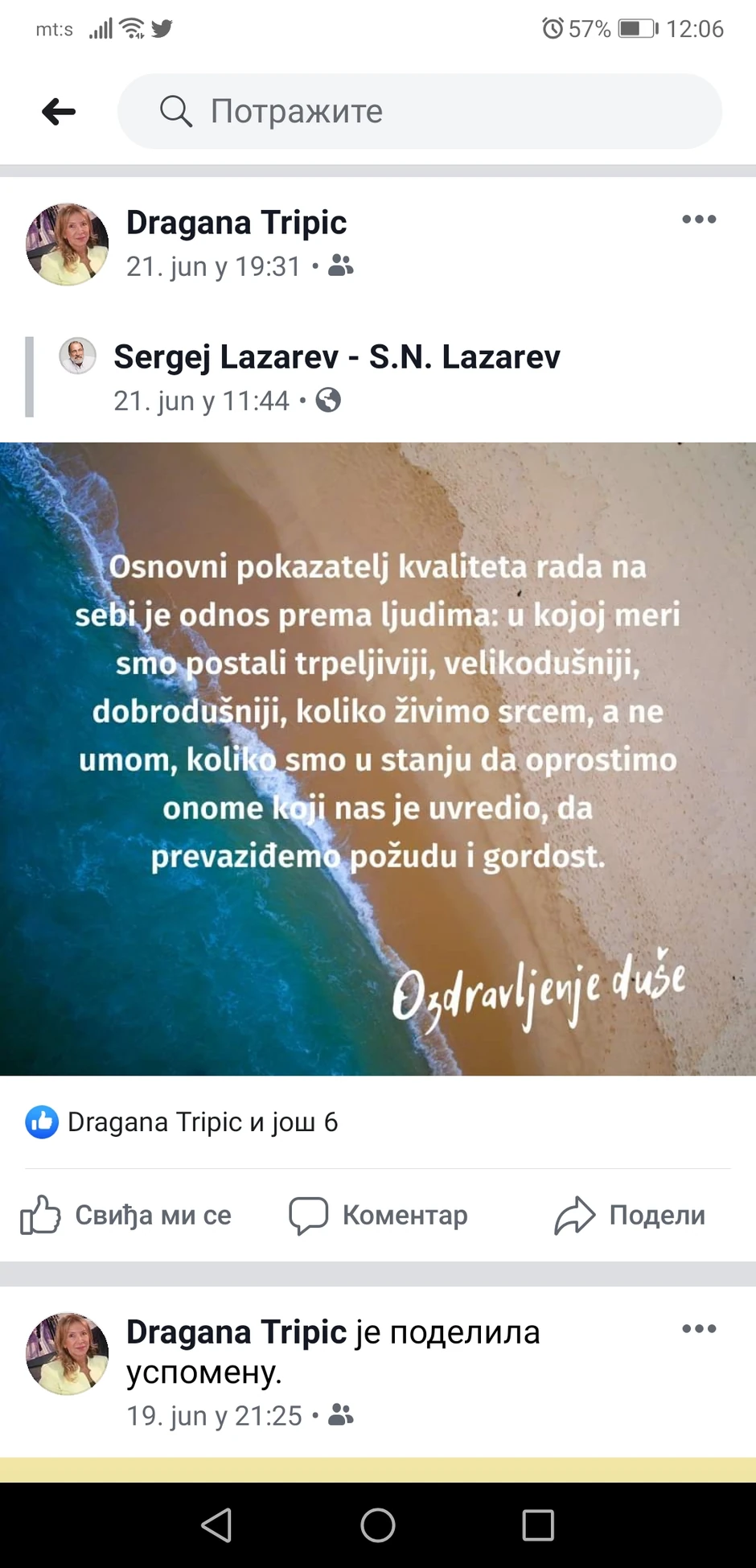Open options menu on Dragana Tripic's post
The width and height of the screenshot is (756, 1568).
698,219
